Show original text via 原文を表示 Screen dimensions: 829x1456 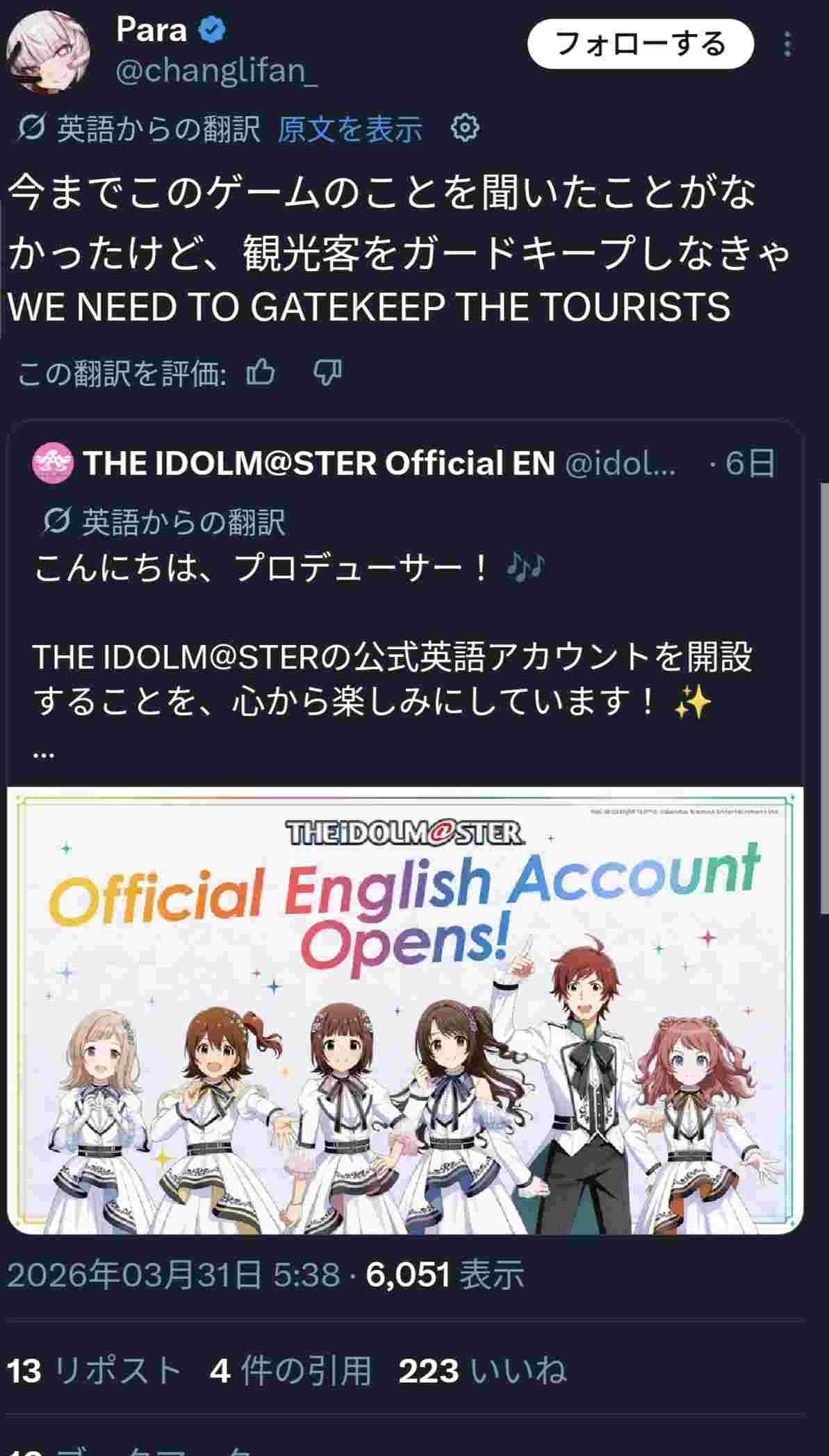coord(350,129)
